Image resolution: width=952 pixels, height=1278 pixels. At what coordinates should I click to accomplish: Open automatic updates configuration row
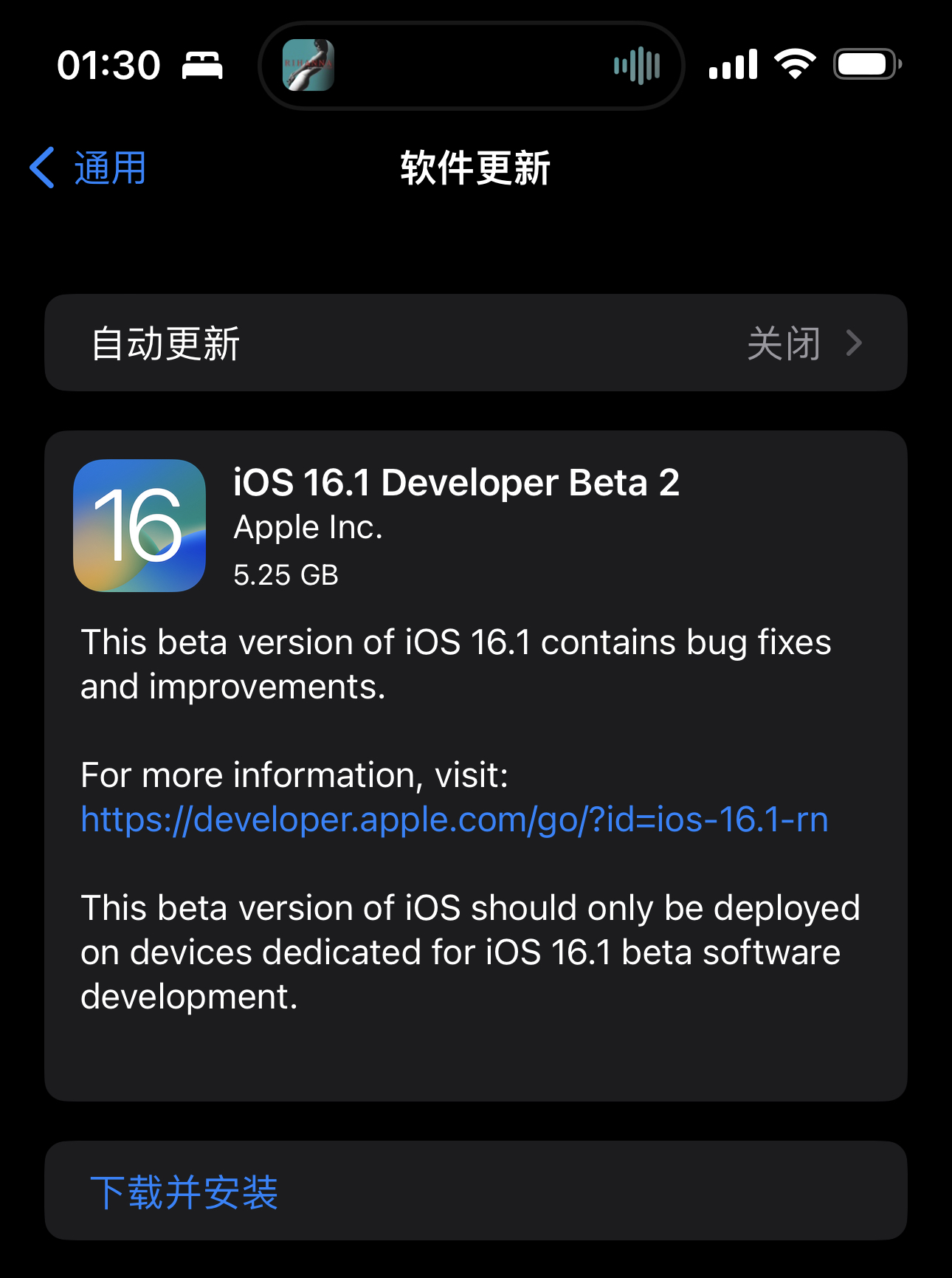(x=476, y=343)
